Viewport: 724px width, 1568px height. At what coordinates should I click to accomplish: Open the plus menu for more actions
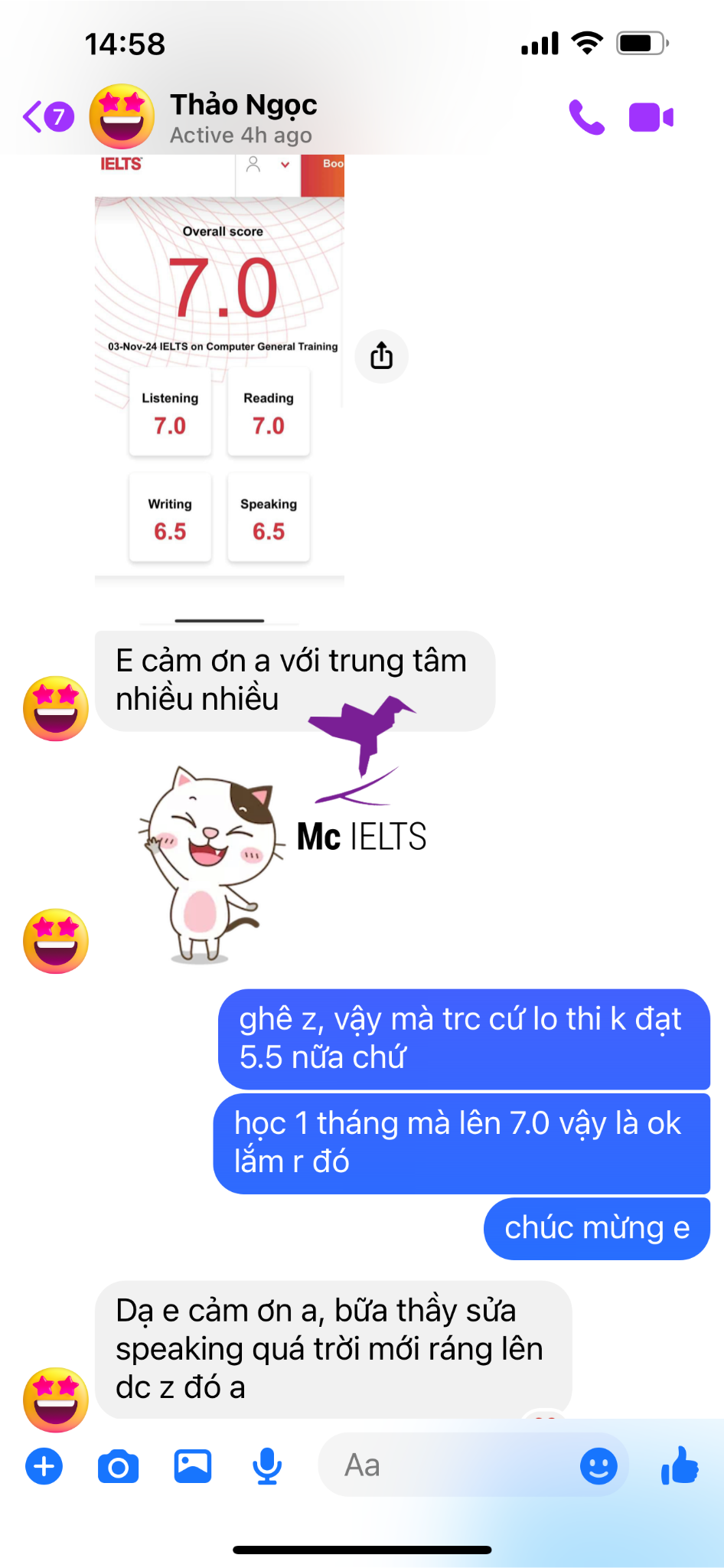(44, 1466)
